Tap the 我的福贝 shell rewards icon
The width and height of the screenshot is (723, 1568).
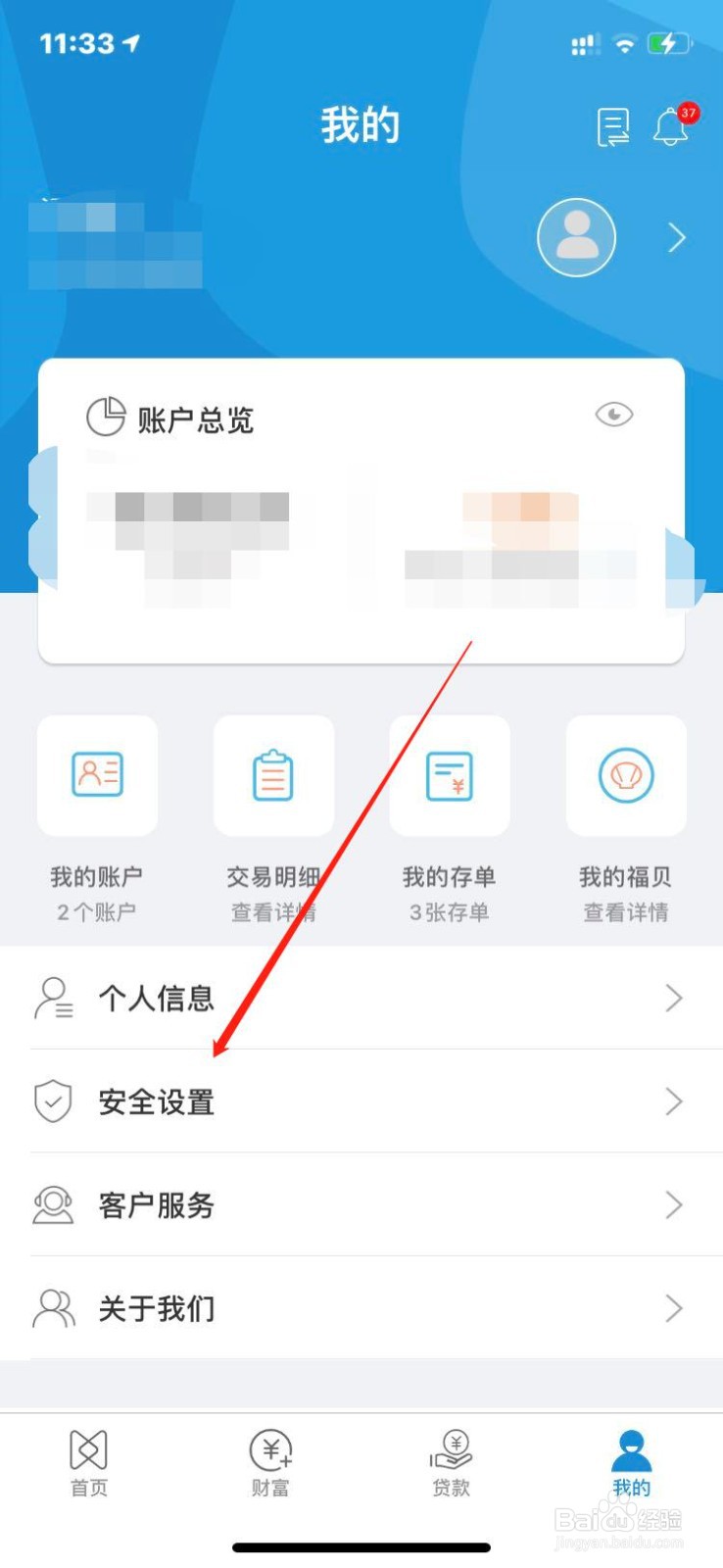[x=625, y=775]
